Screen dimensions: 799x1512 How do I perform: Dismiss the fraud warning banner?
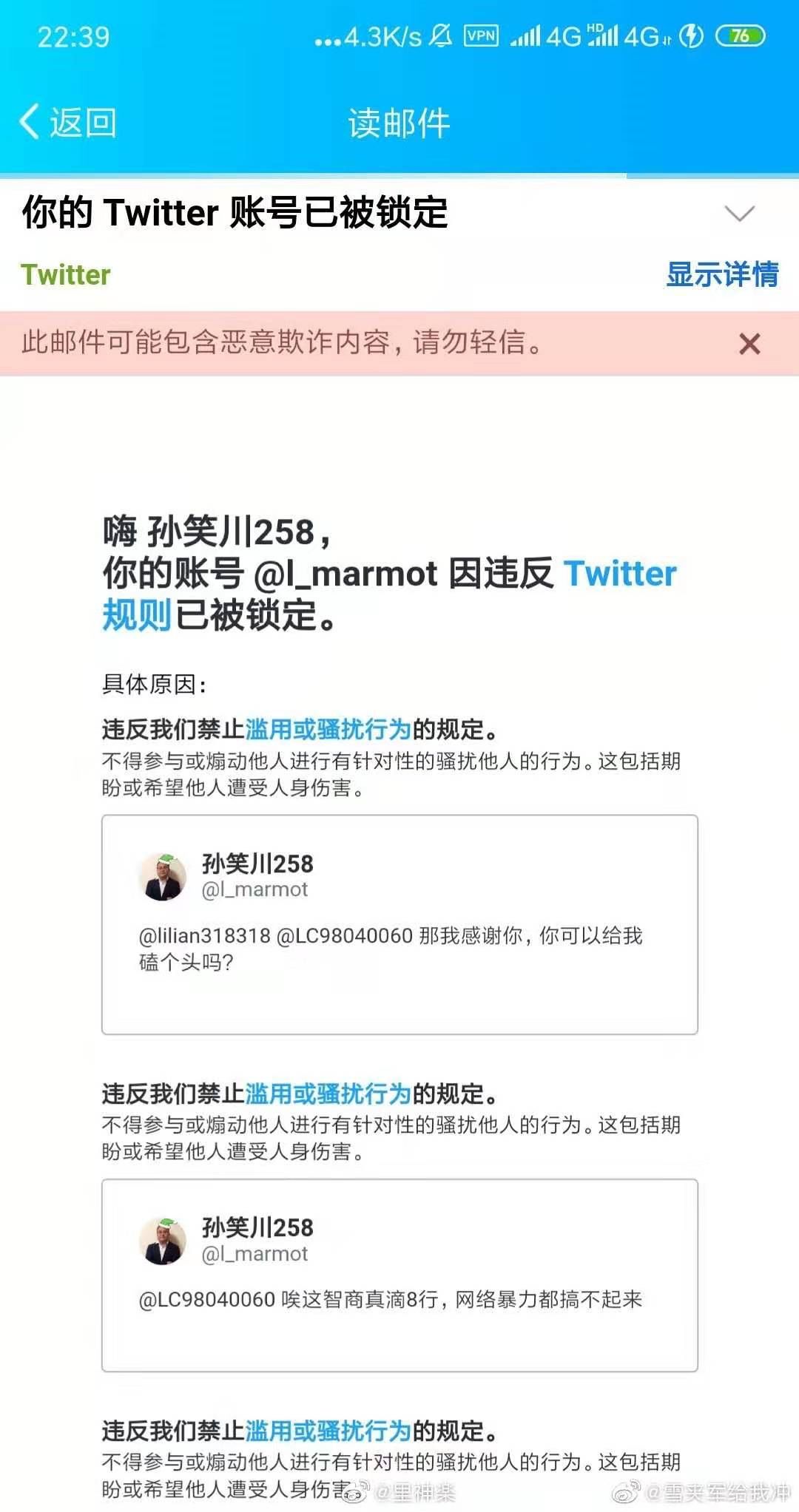coord(749,344)
